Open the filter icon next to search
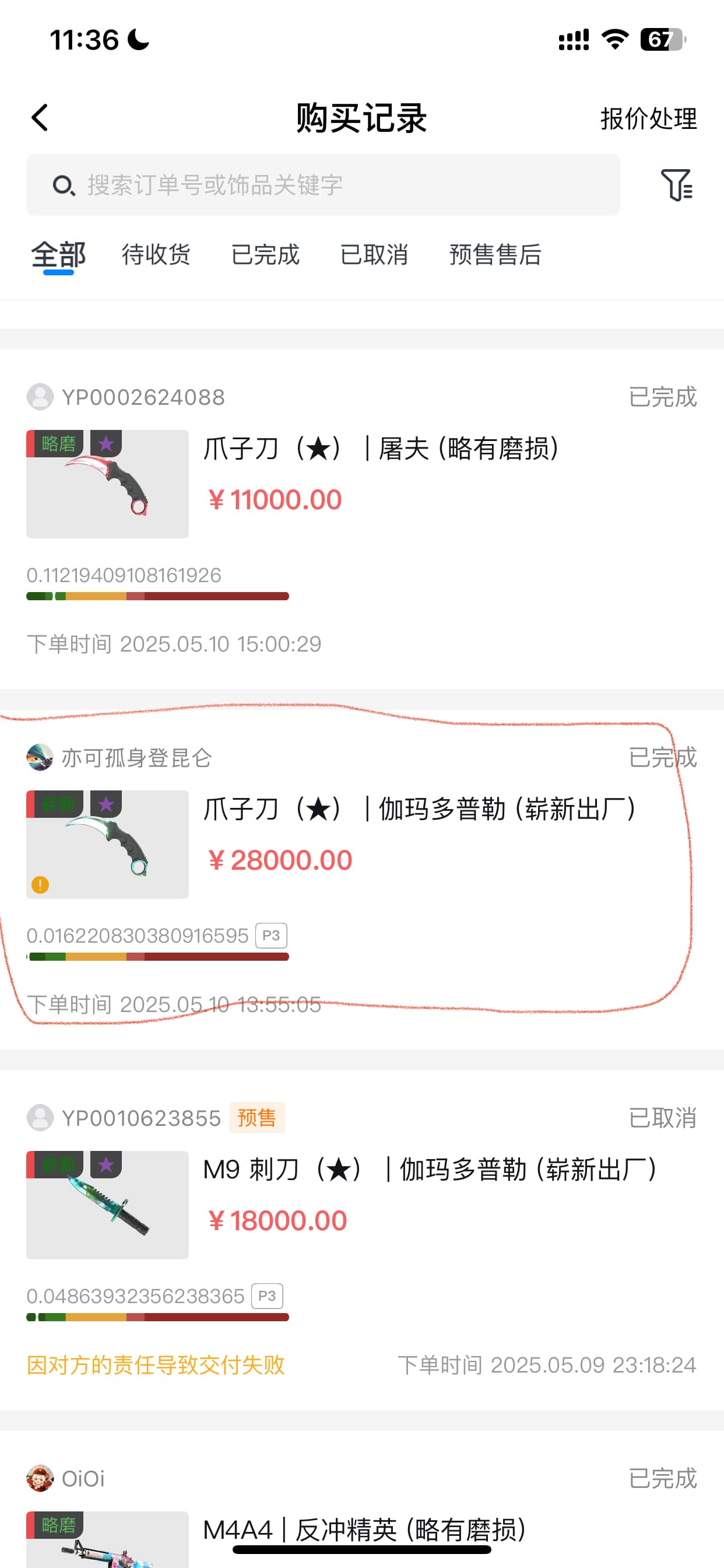This screenshot has width=724, height=1568. coord(677,184)
